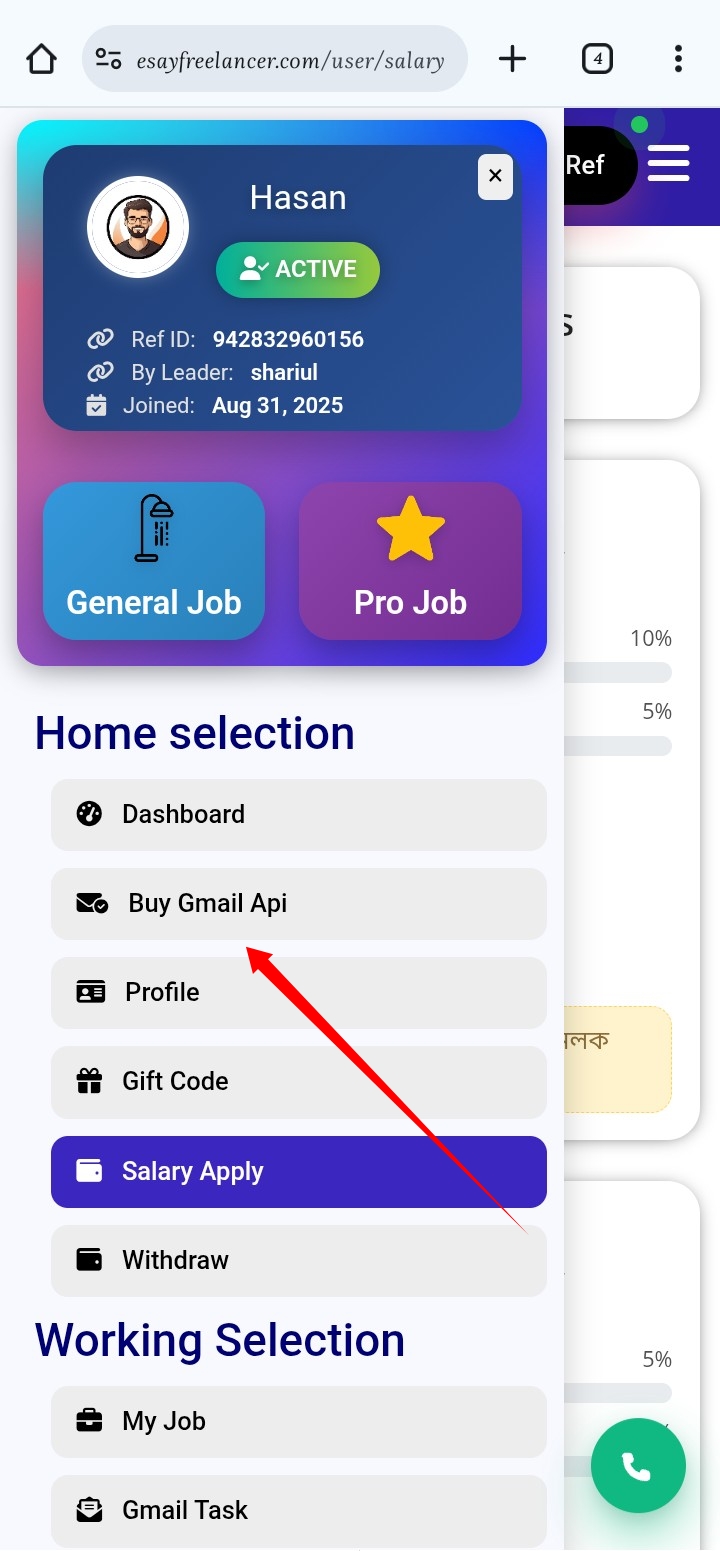
Task: Open My Job
Action: [298, 1421]
